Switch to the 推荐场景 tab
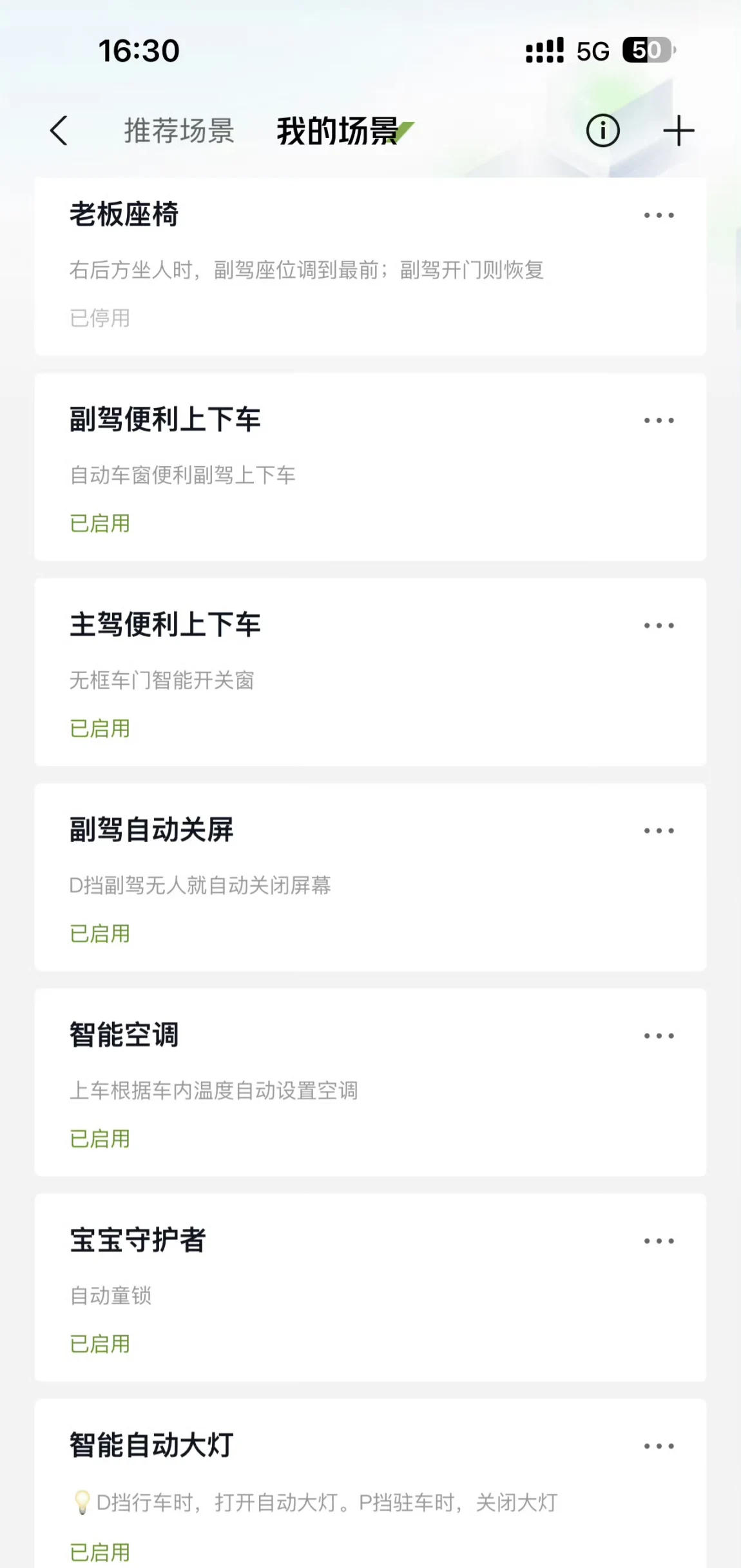The height and width of the screenshot is (1568, 741). pyautogui.click(x=179, y=131)
